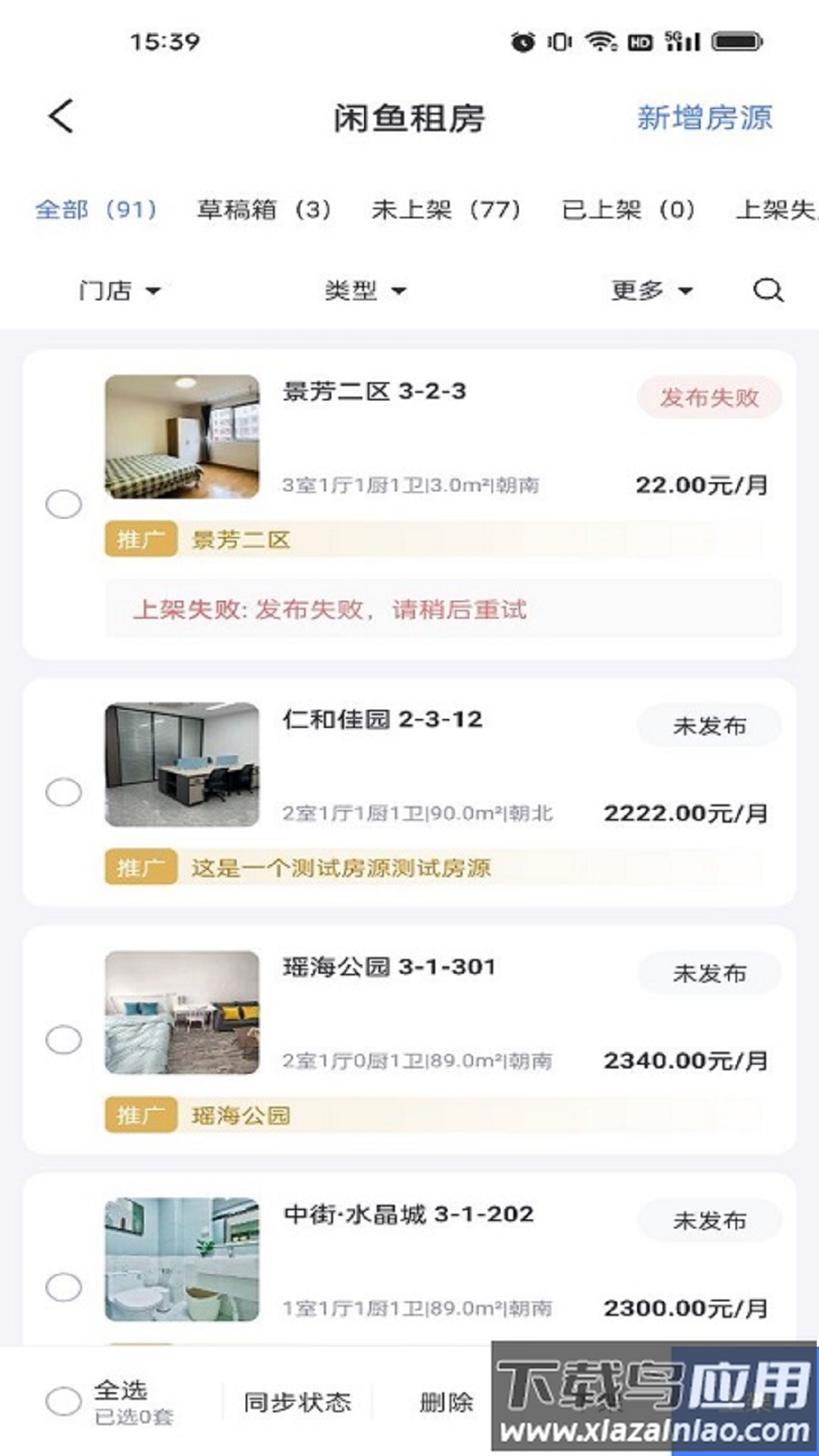The height and width of the screenshot is (1456, 819).
Task: Select the 未上架 tab
Action: (x=447, y=211)
